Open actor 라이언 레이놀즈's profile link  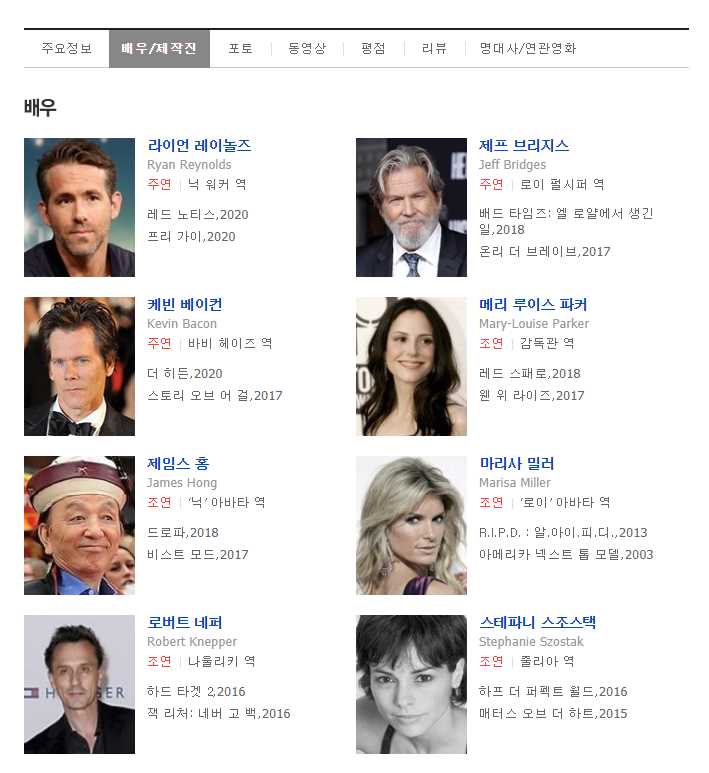point(199,146)
